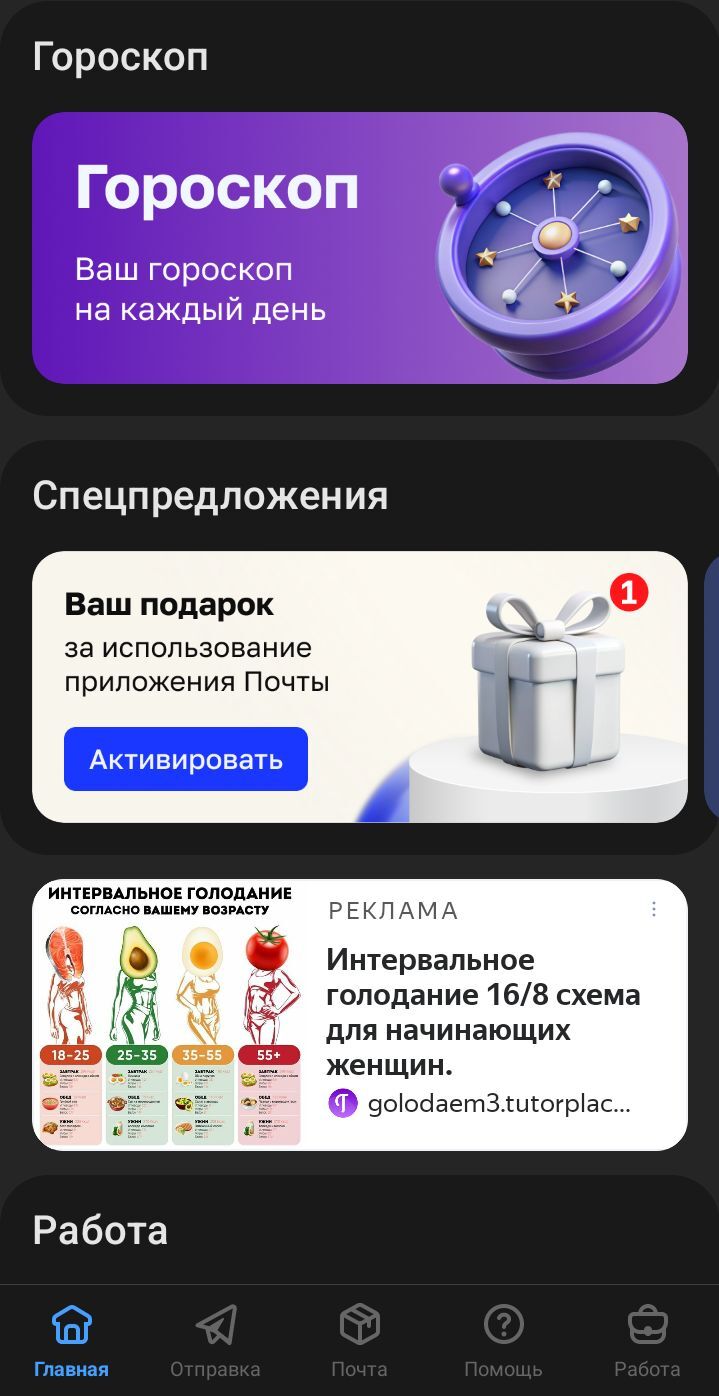719x1396 pixels.
Task: Select the Работа tab in bottom navigation
Action: [x=647, y=1340]
